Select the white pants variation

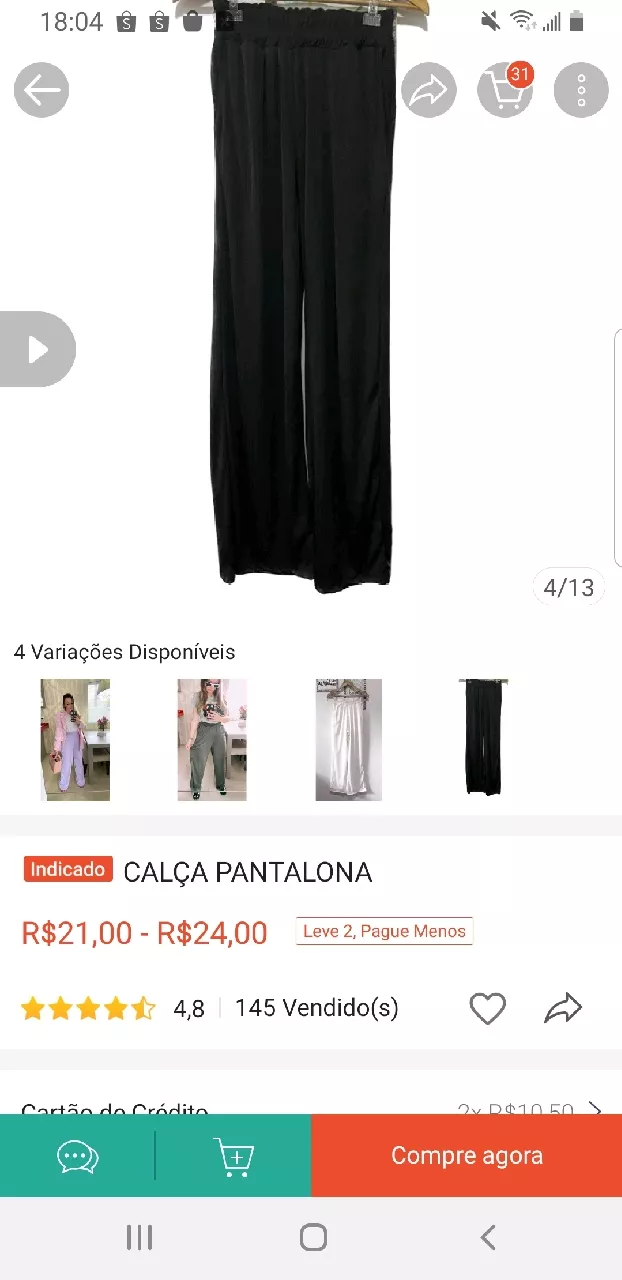point(349,740)
